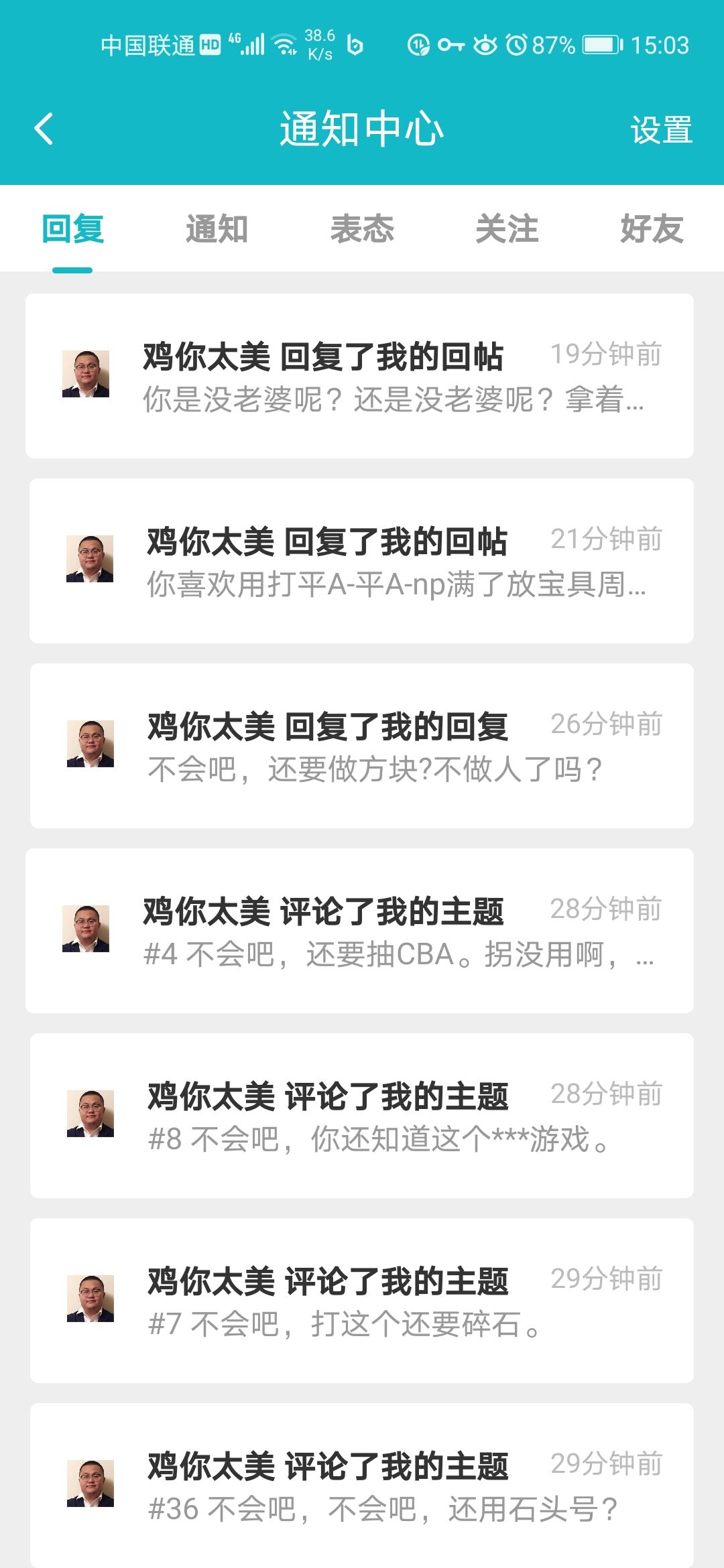This screenshot has width=724, height=1568.
Task: Open the reply starting 你喜欢用打平A
Action: 362,561
